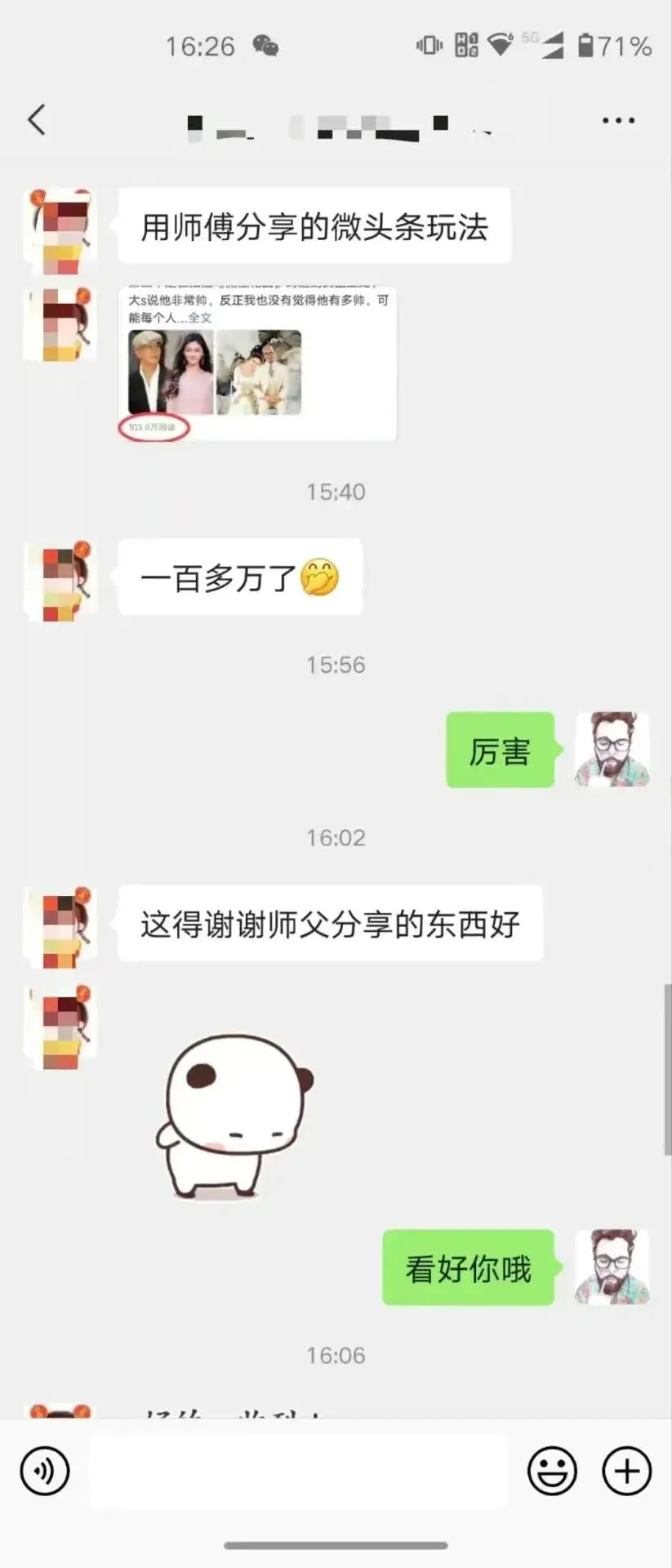Open my avatar beside 厉害 message
The image size is (672, 1568).
pos(612,749)
